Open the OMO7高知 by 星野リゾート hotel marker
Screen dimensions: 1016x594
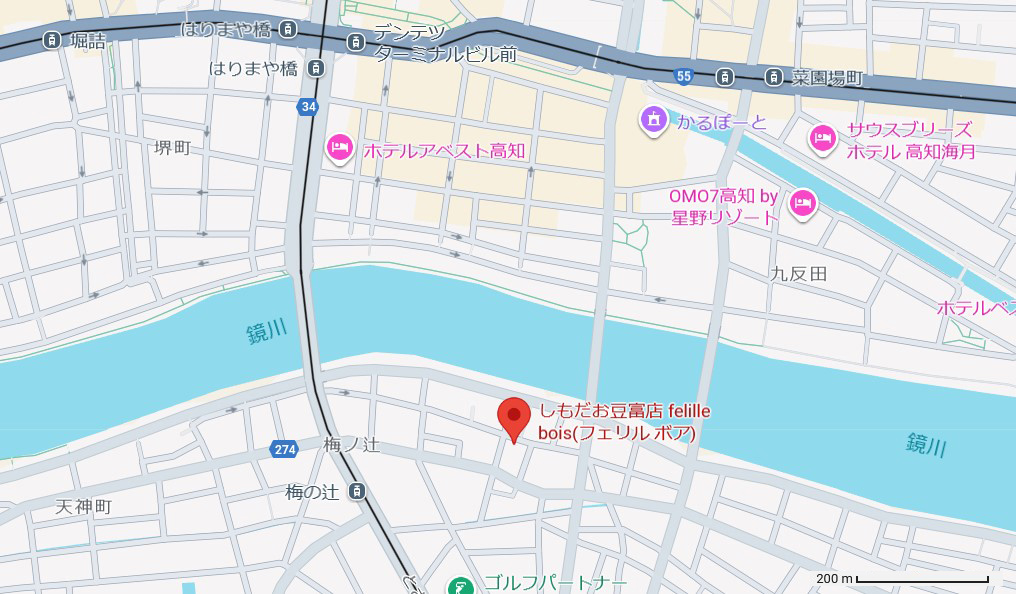[802, 205]
